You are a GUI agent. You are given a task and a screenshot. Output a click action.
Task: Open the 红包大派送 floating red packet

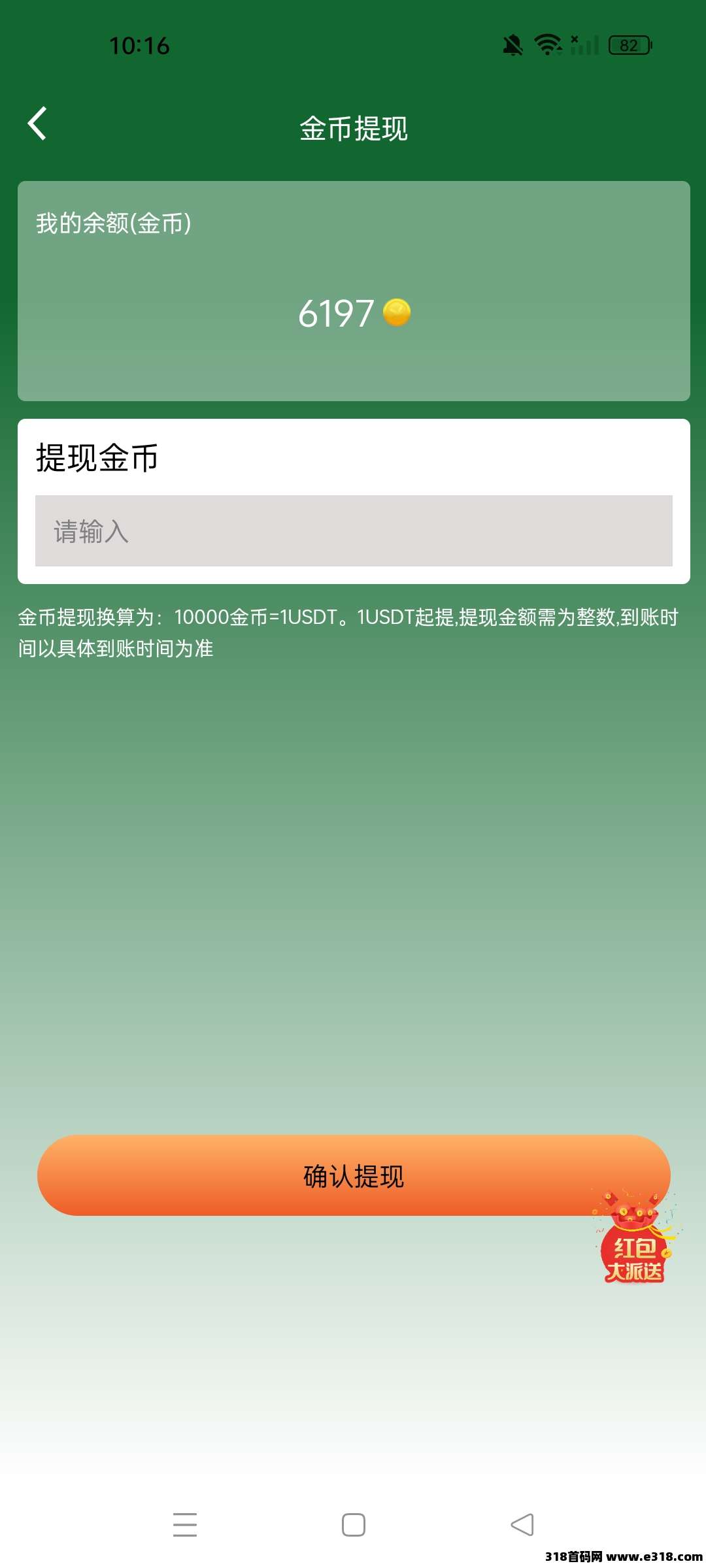tap(635, 1237)
